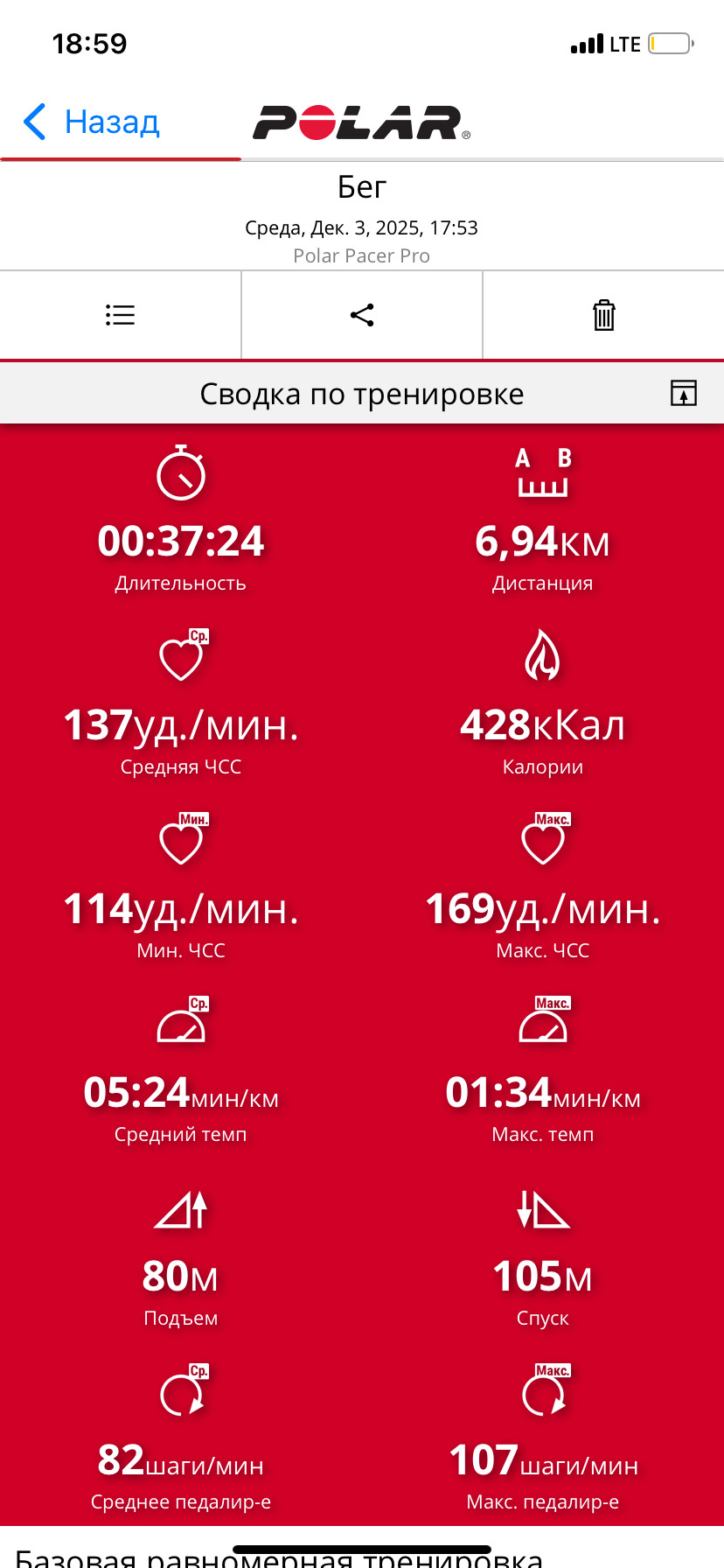
Task: Go back with the Назад button
Action: (x=92, y=122)
